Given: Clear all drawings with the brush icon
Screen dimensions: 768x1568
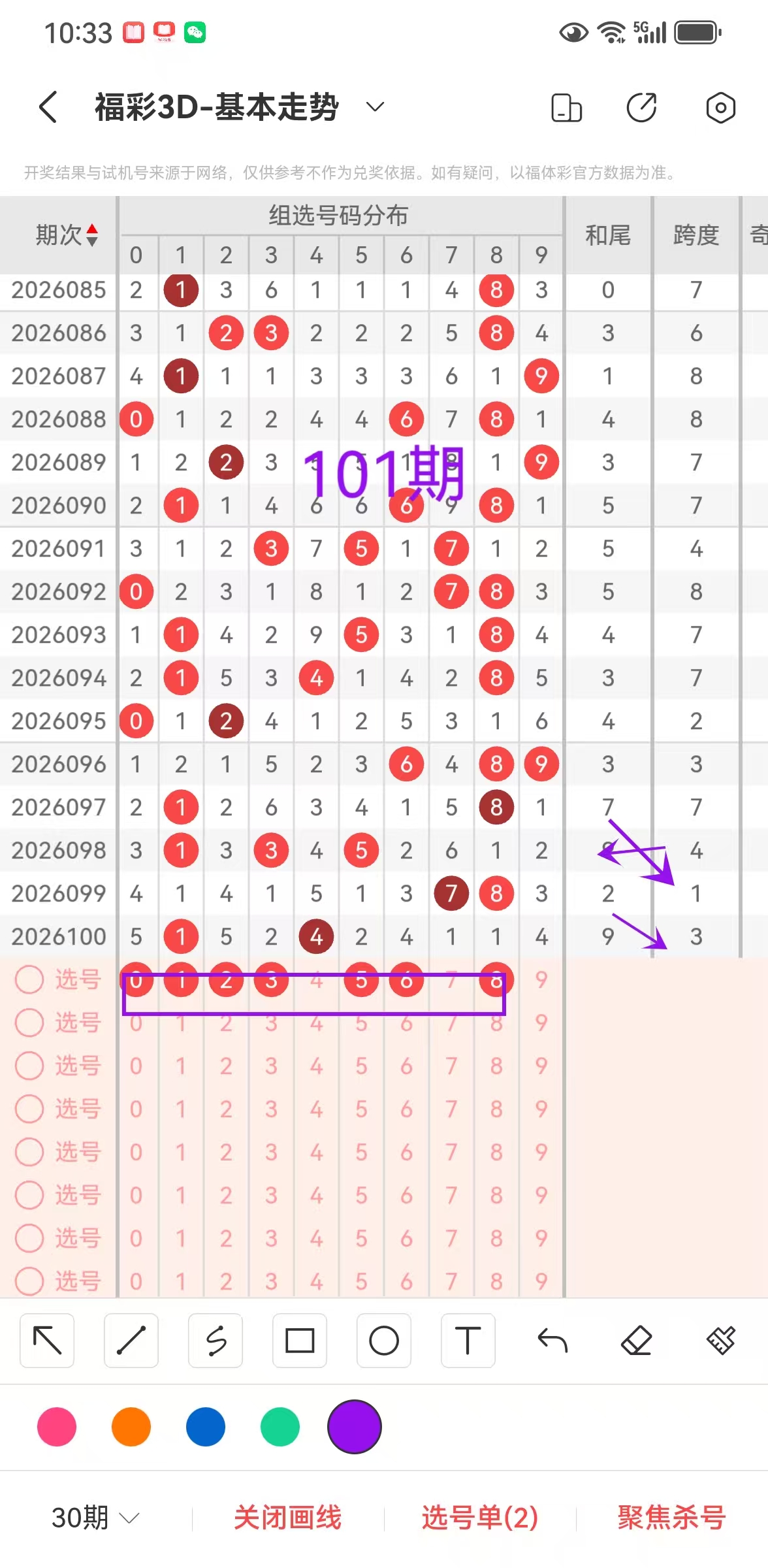Looking at the screenshot, I should point(720,1341).
